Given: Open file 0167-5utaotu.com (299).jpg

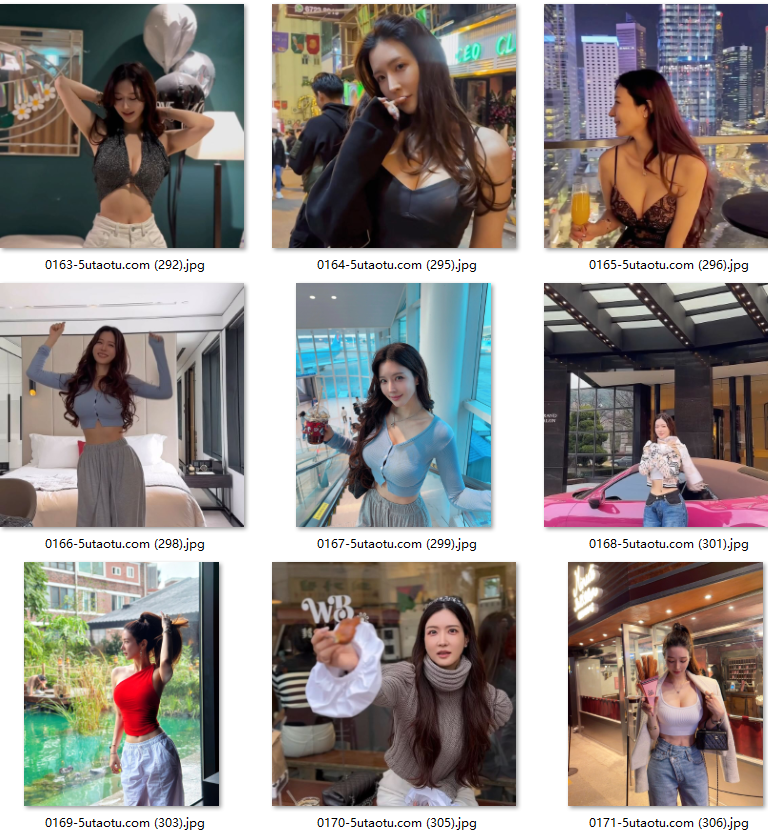Looking at the screenshot, I should click(x=394, y=405).
